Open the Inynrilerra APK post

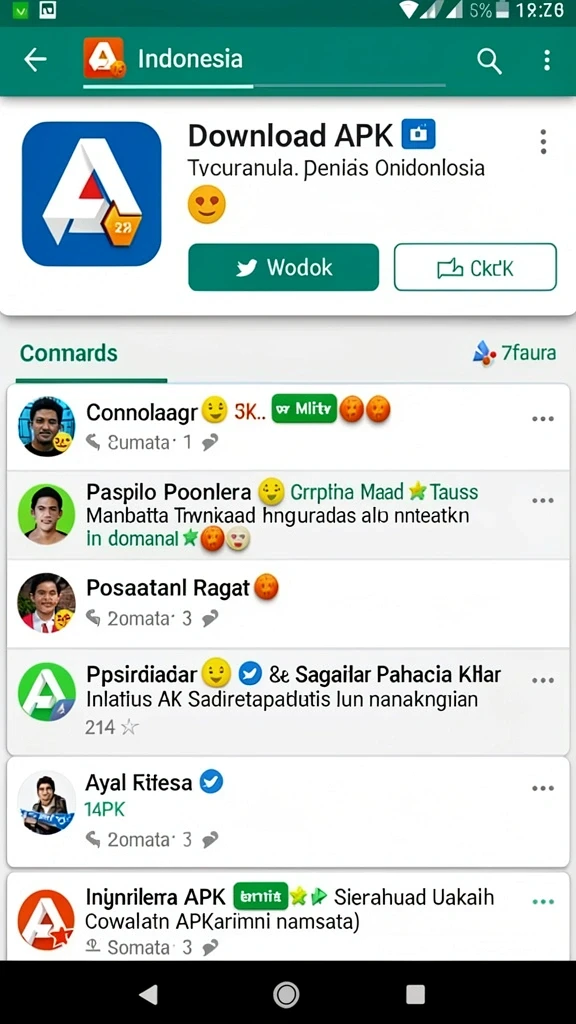click(288, 916)
